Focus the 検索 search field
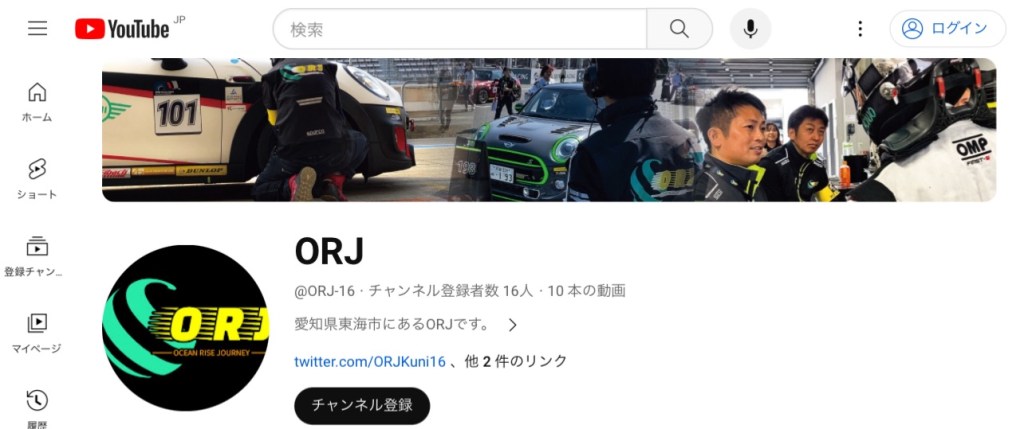Screen dimensions: 1024x429 tap(460, 29)
